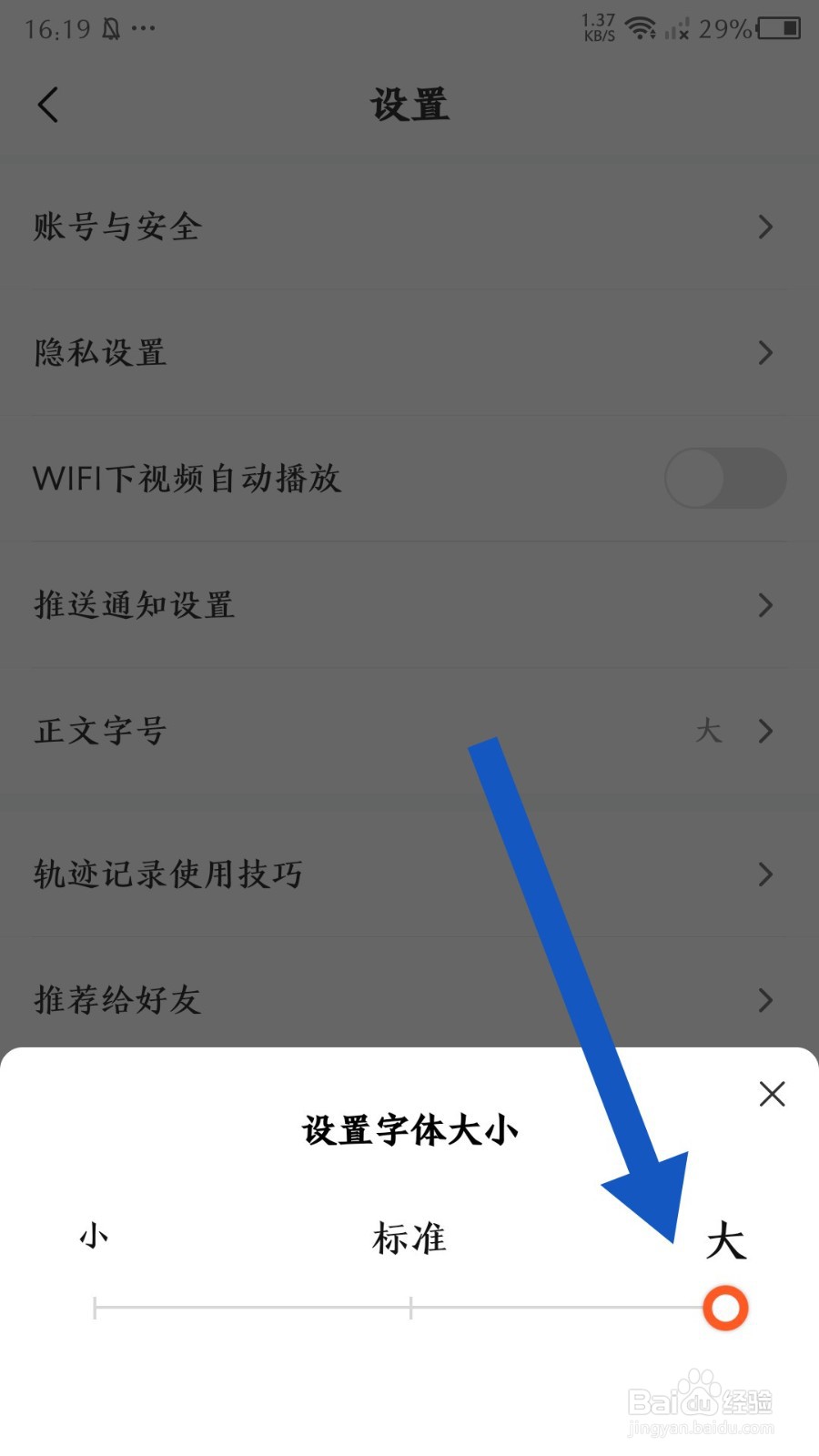Image resolution: width=819 pixels, height=1456 pixels.
Task: Tap 推荐给好友 option
Action: tap(409, 999)
